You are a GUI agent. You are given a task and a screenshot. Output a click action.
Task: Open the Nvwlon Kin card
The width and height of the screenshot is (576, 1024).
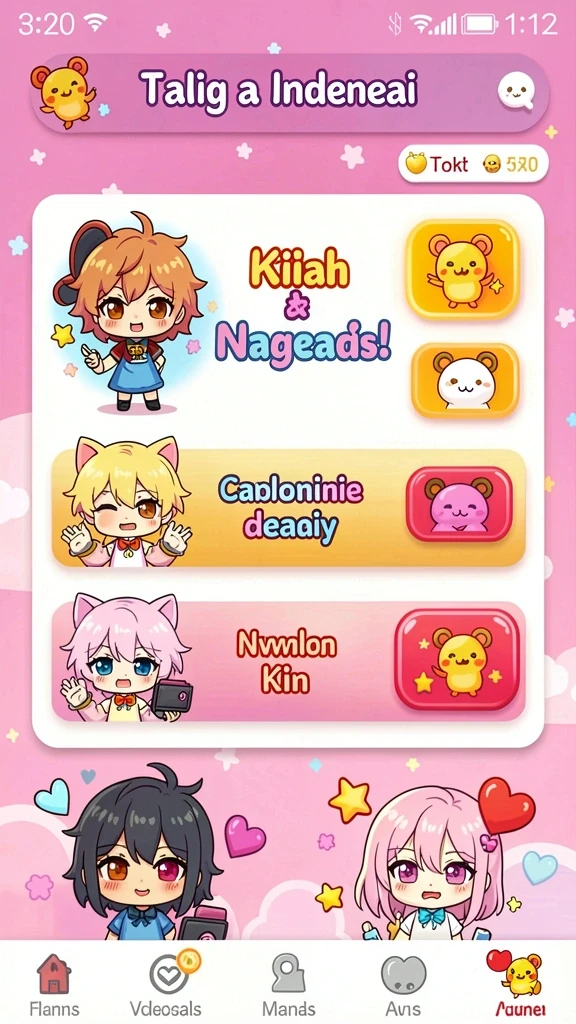click(x=288, y=662)
